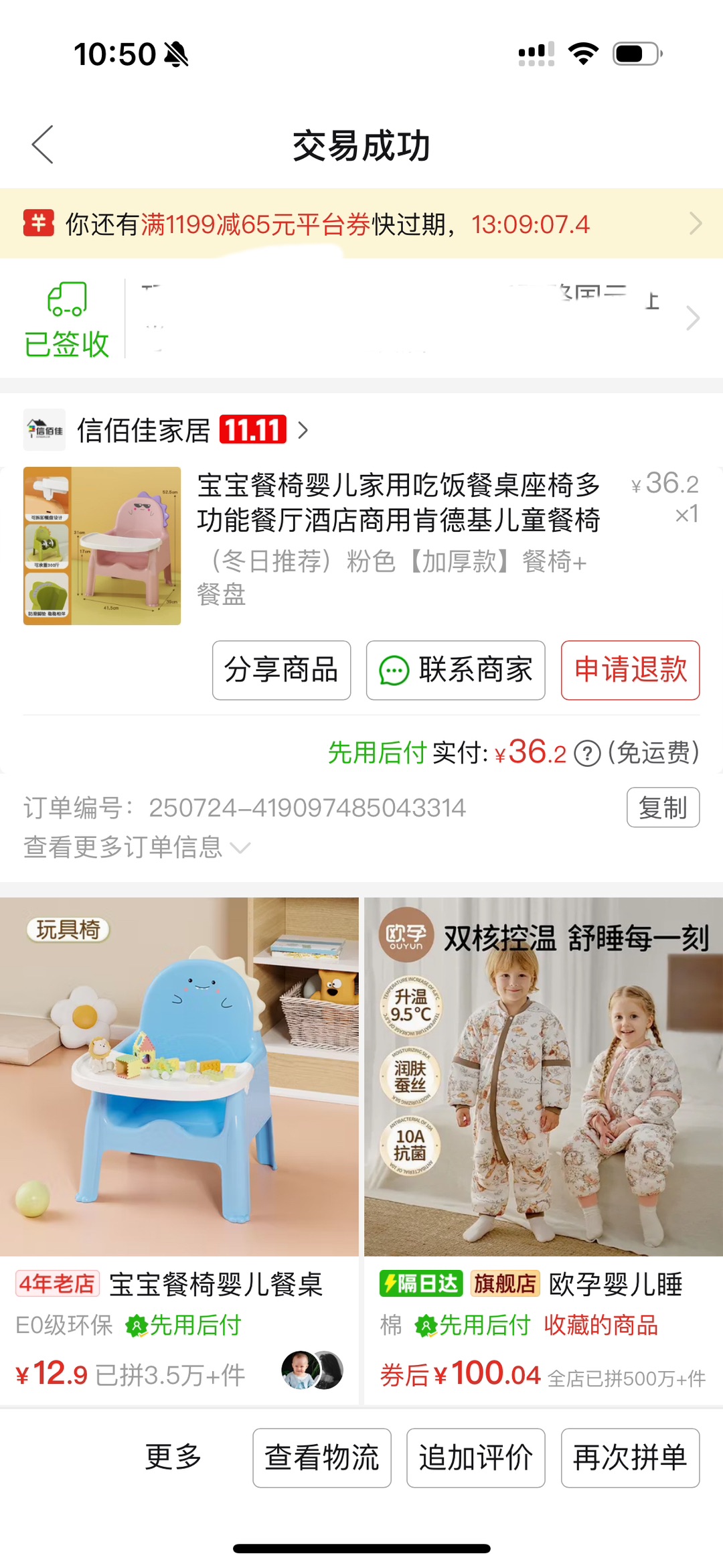Request a refund with 申请退款
The height and width of the screenshot is (1568, 723).
coord(630,670)
